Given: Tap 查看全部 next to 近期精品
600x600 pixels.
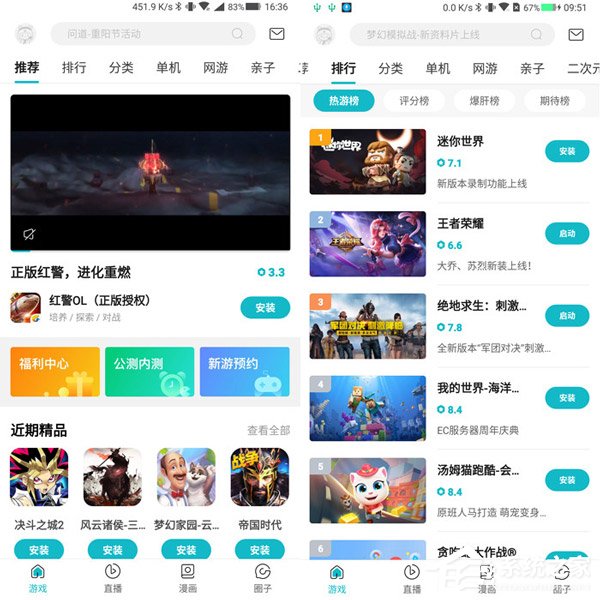Looking at the screenshot, I should tap(268, 430).
